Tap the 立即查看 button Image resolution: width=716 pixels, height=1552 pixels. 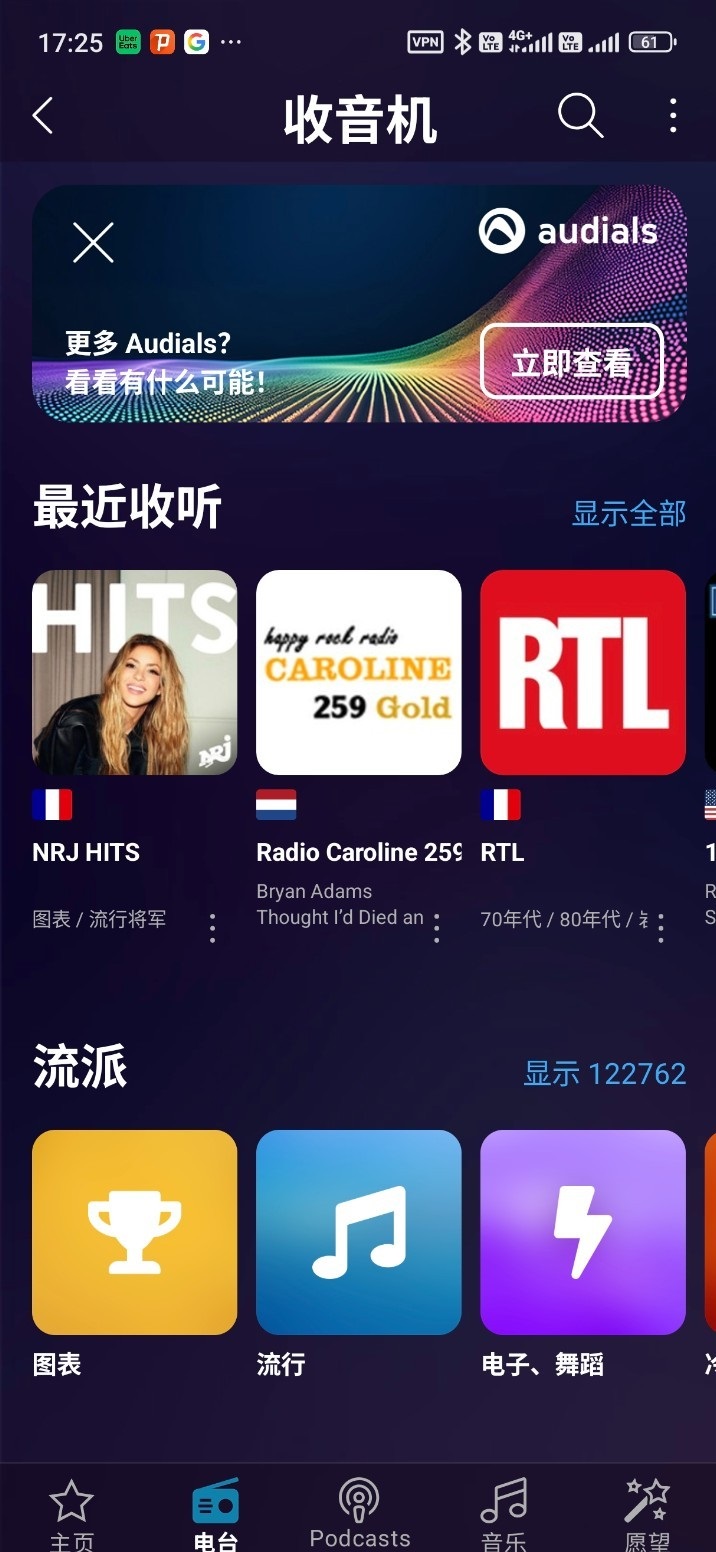(572, 362)
